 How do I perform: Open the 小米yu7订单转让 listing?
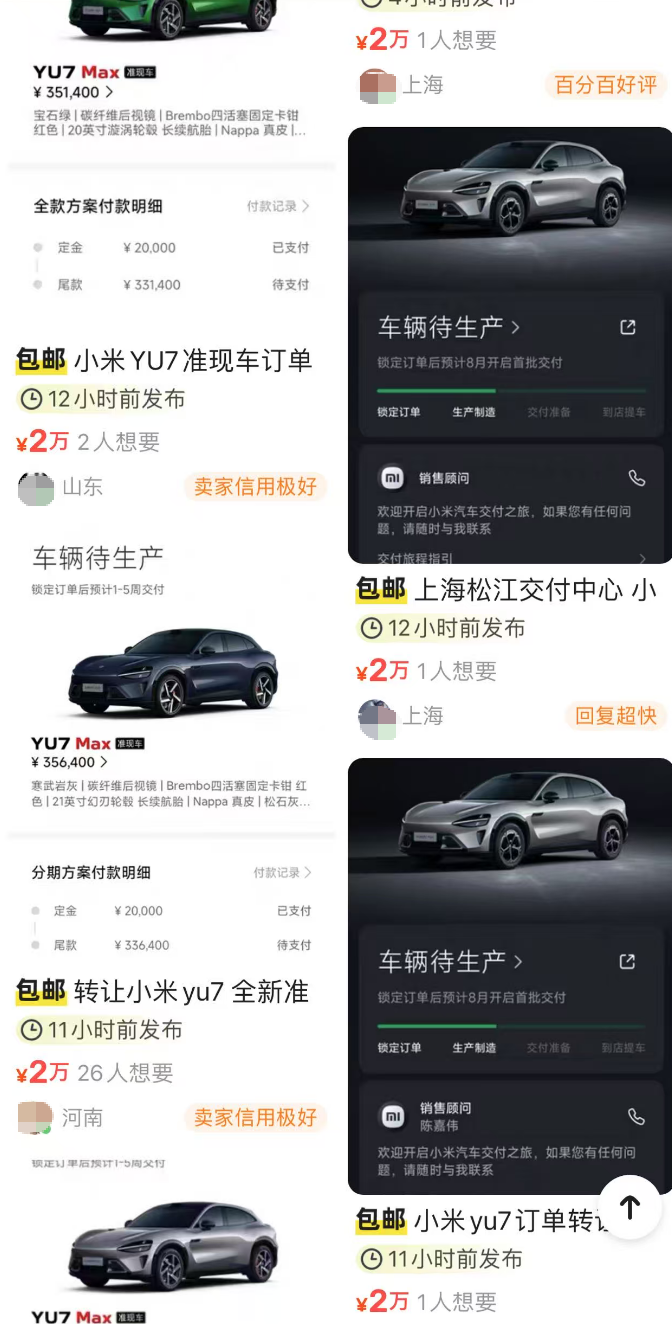point(480,1221)
